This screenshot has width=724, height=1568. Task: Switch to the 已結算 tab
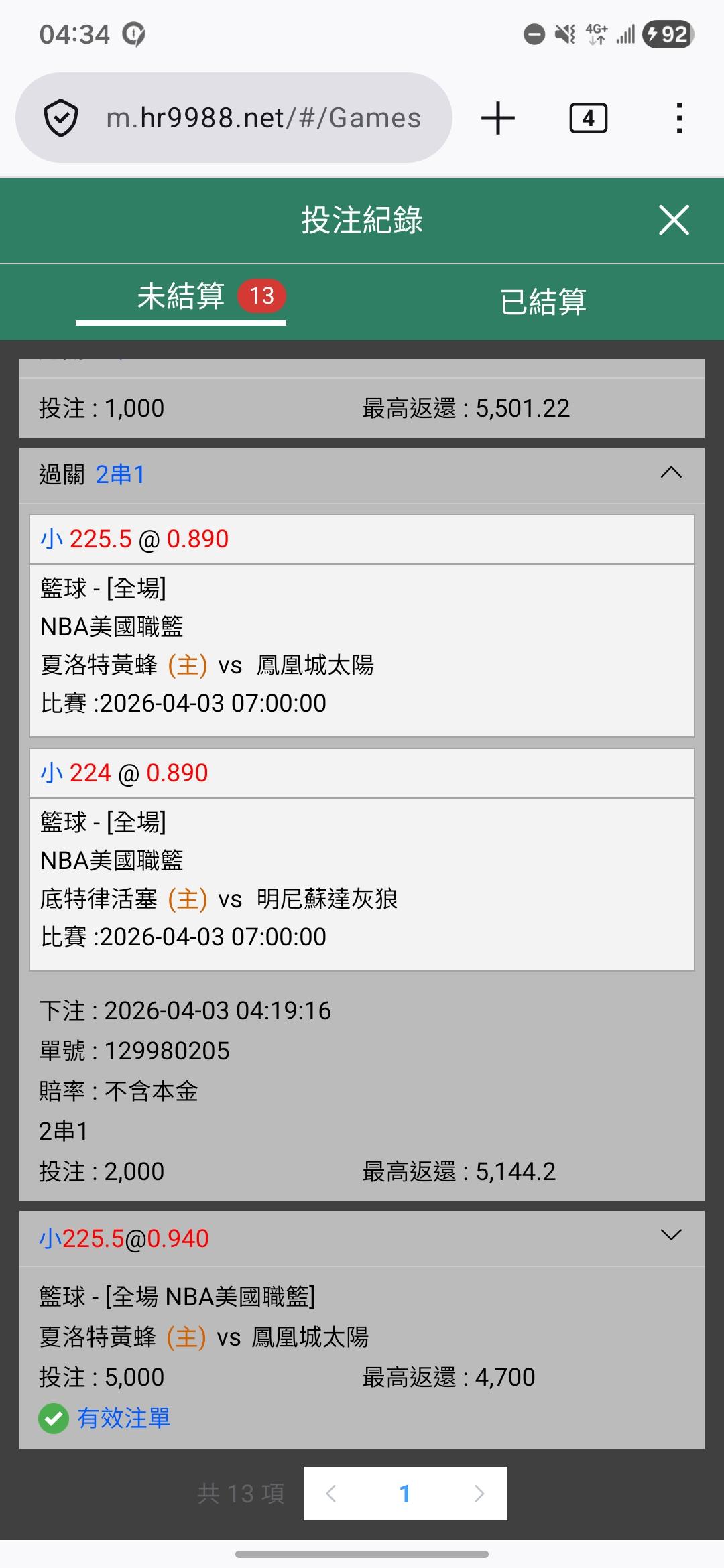pos(543,302)
